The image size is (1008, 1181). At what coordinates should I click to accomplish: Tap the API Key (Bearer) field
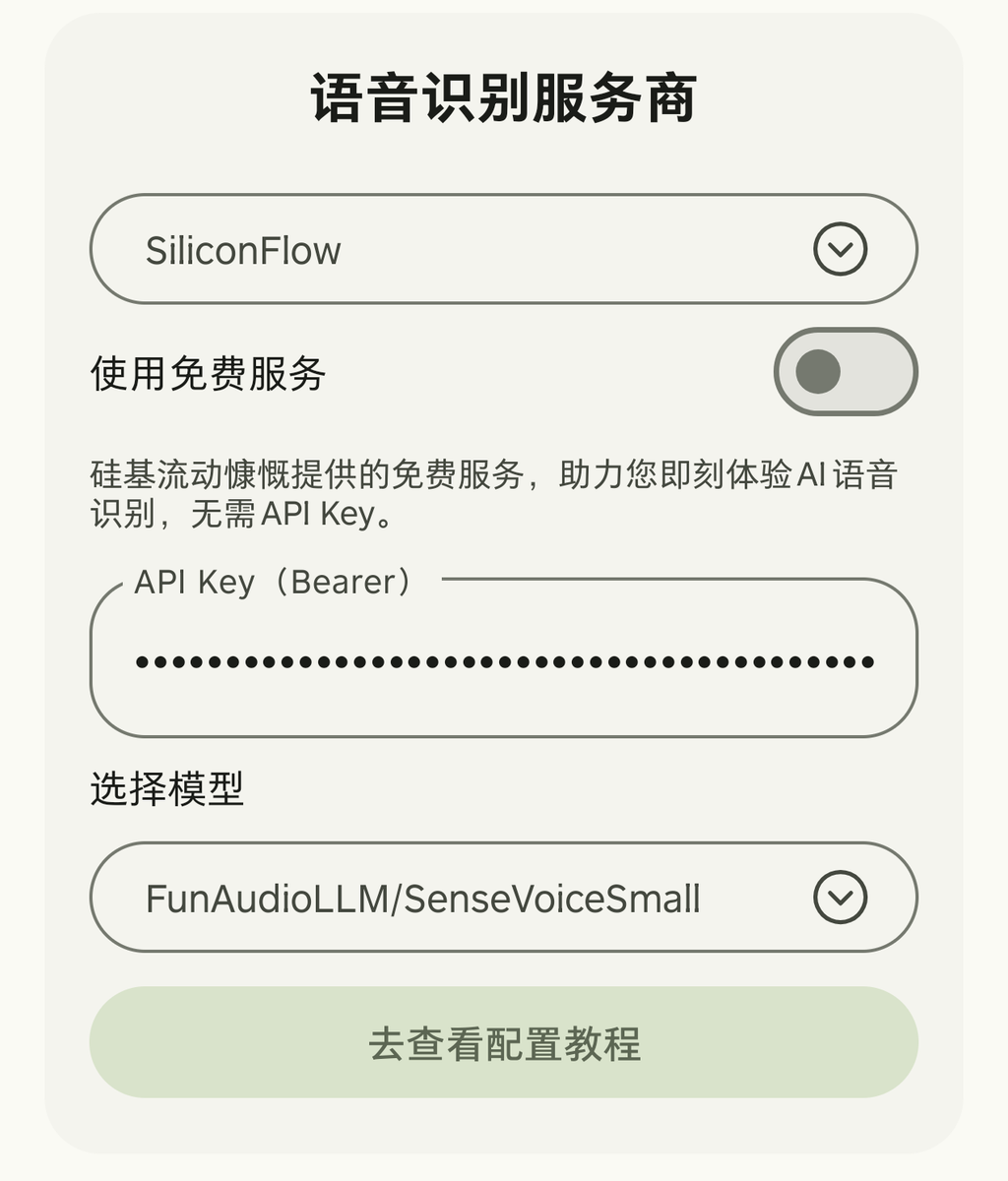pos(503,661)
